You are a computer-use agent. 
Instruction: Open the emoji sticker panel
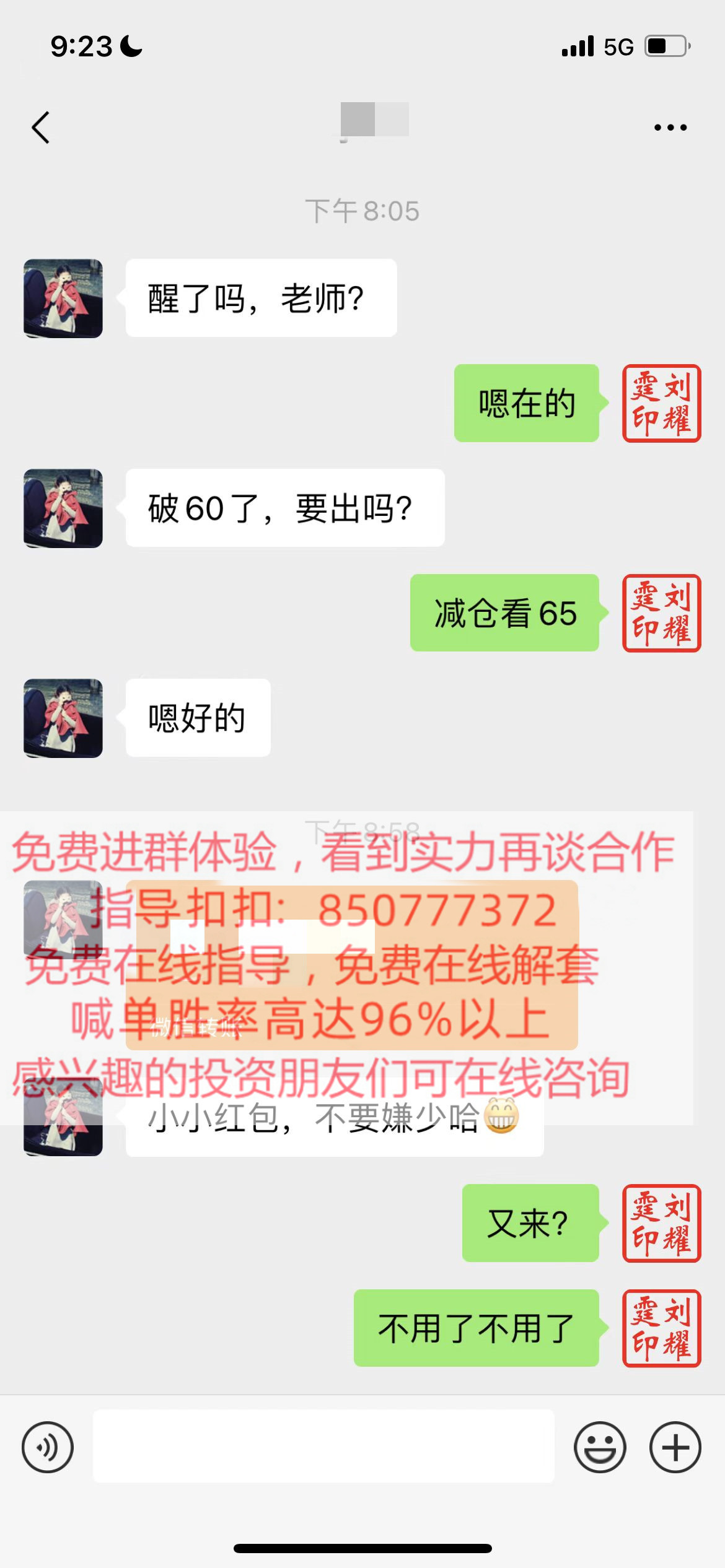600,1448
